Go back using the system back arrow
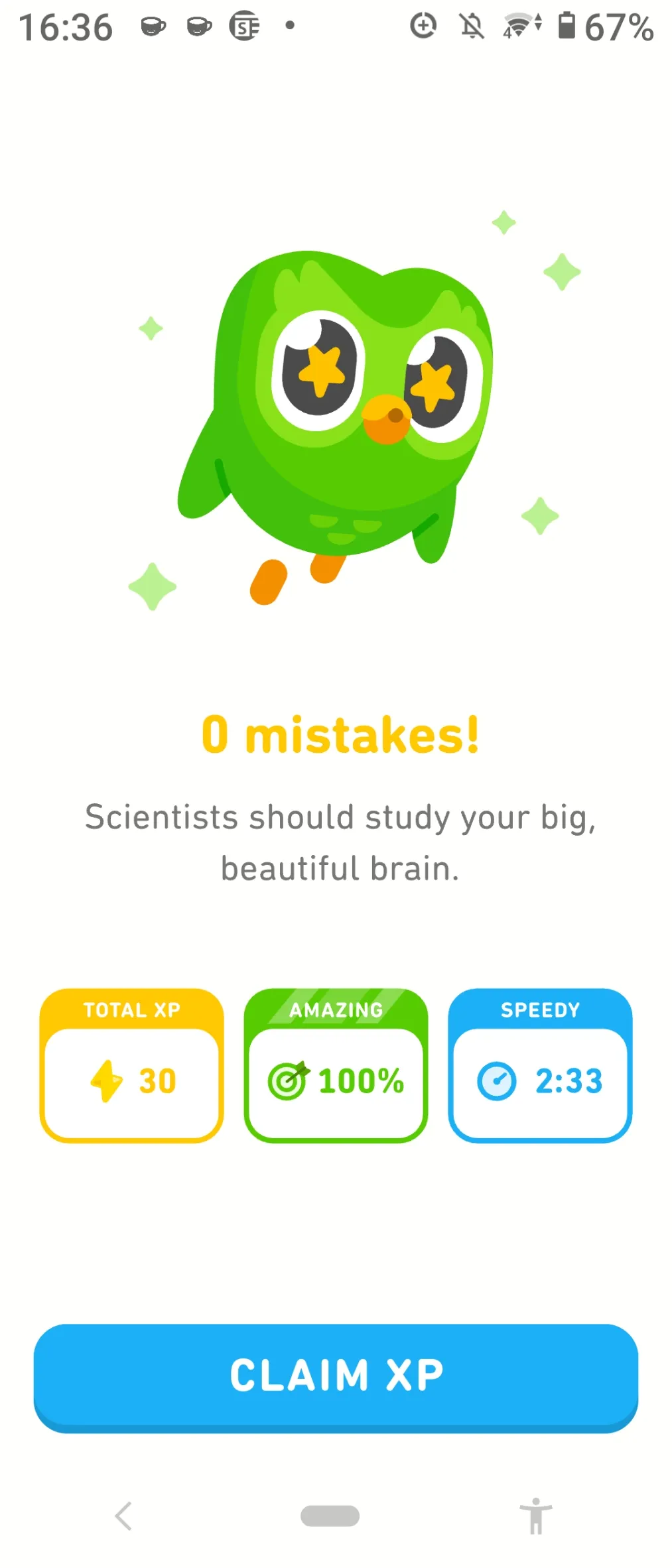Screen dimensions: 672x1568 pyautogui.click(x=124, y=1516)
